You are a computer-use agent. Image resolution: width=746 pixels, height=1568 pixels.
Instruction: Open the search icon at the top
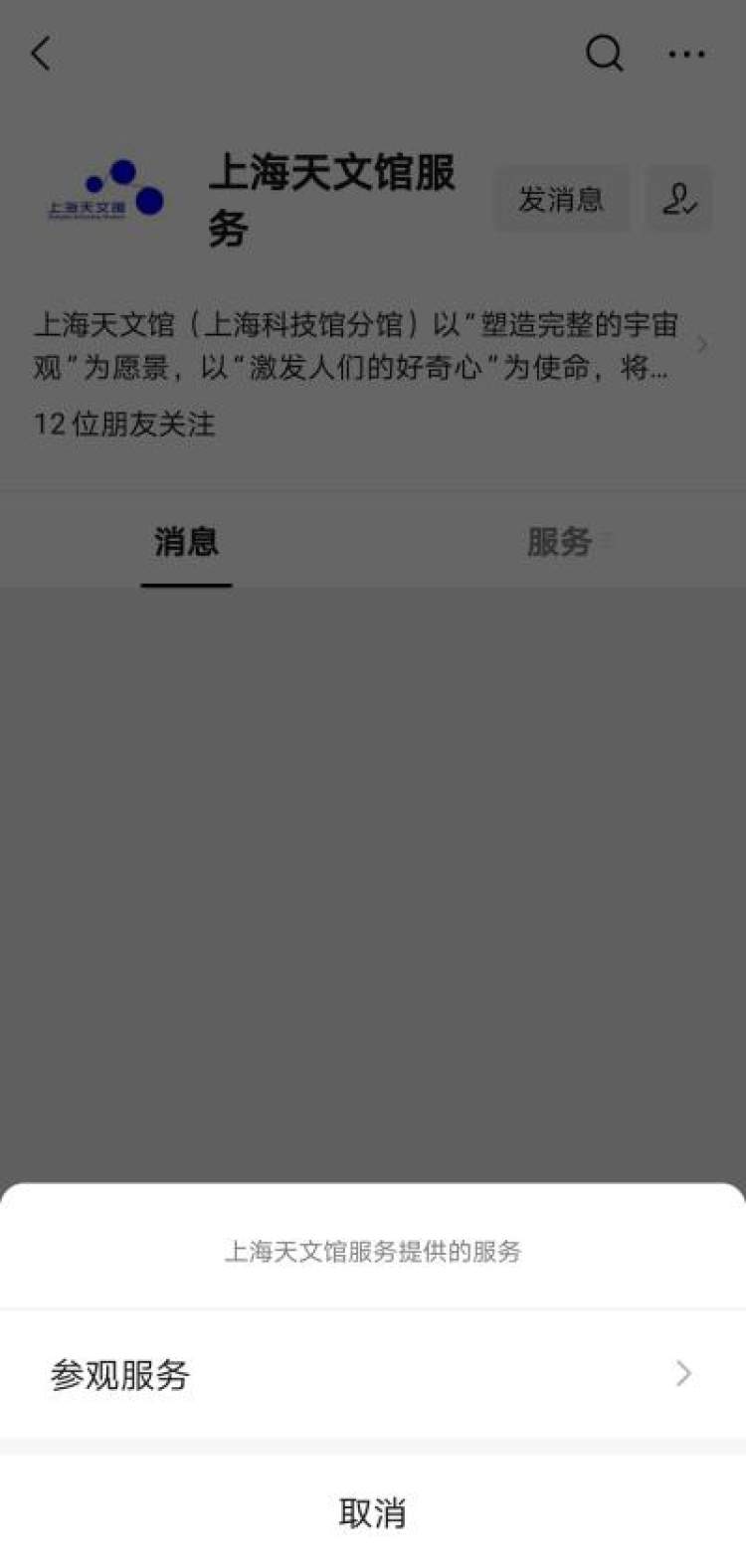click(604, 54)
